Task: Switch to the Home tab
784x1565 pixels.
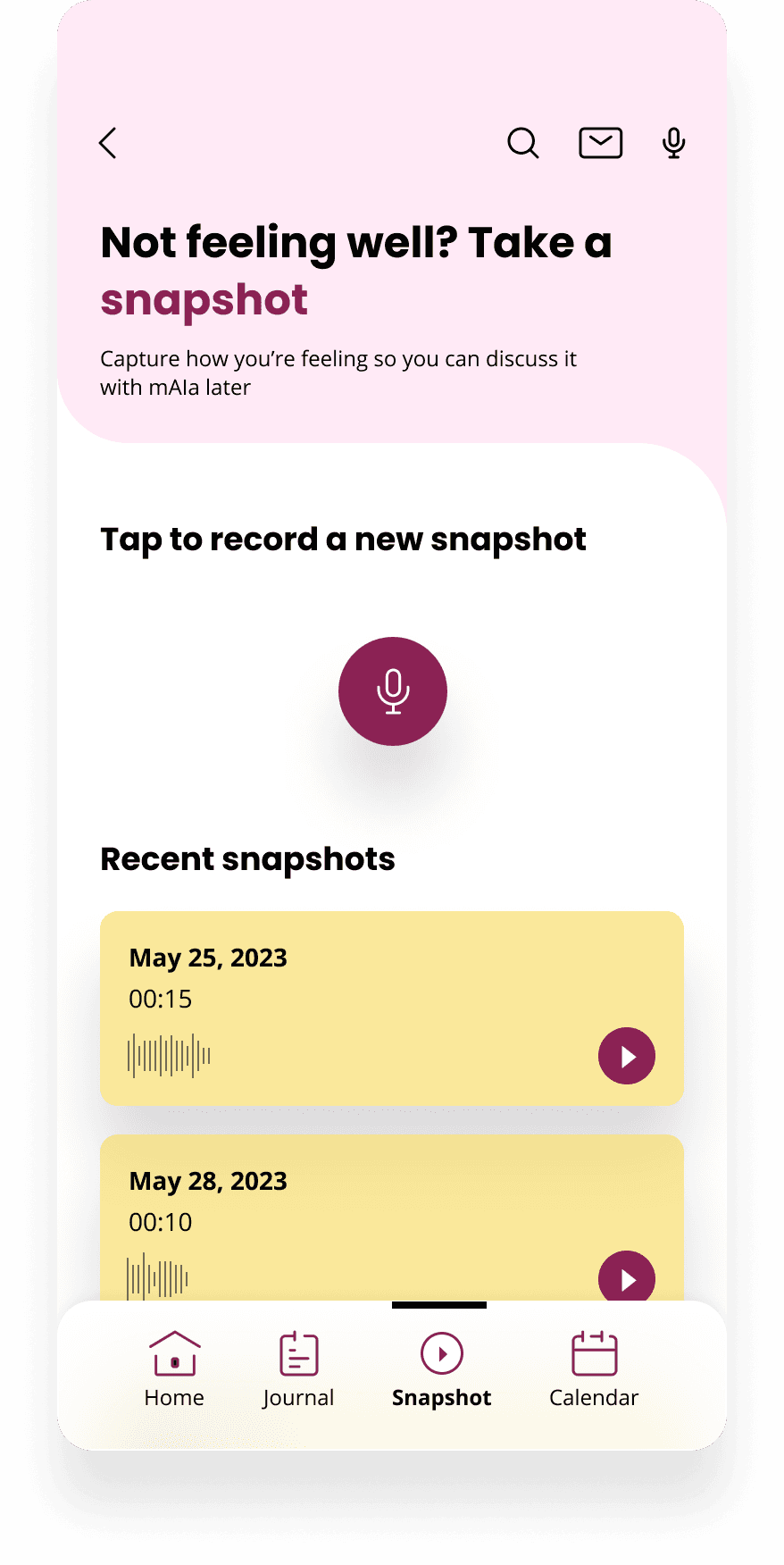Action: 173,1371
